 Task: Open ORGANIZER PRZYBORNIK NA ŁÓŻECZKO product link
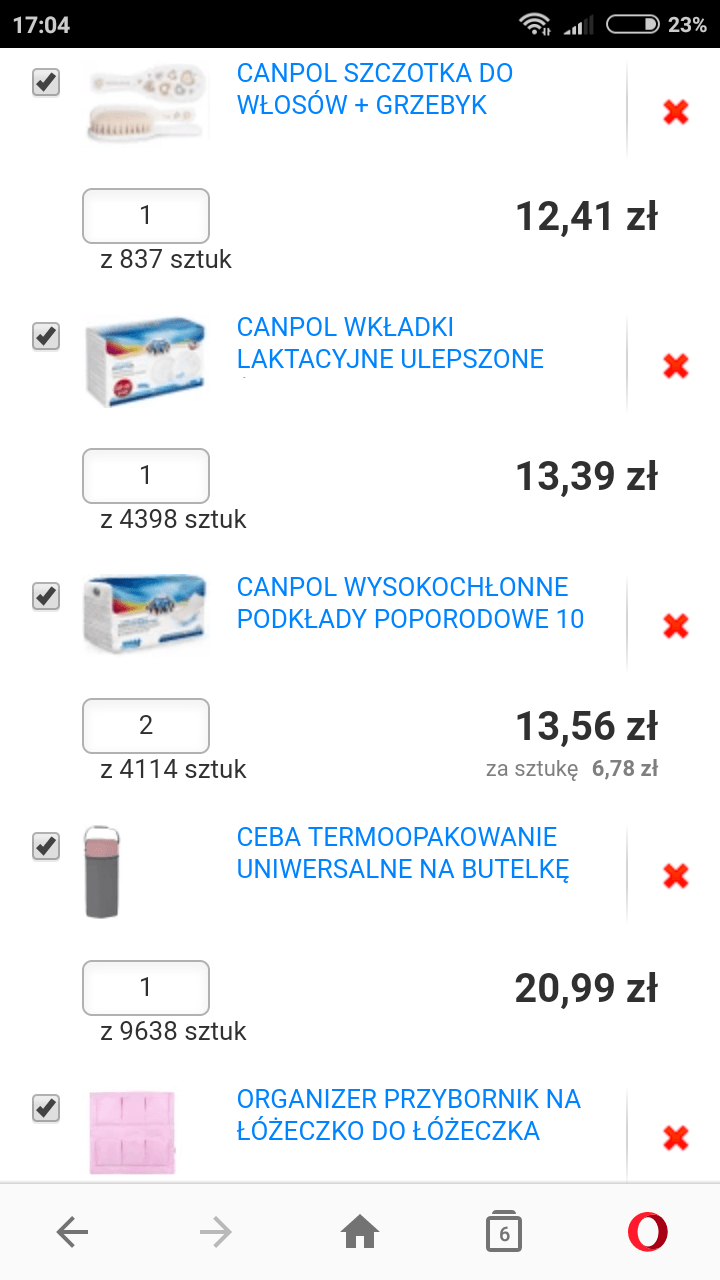pos(408,1115)
